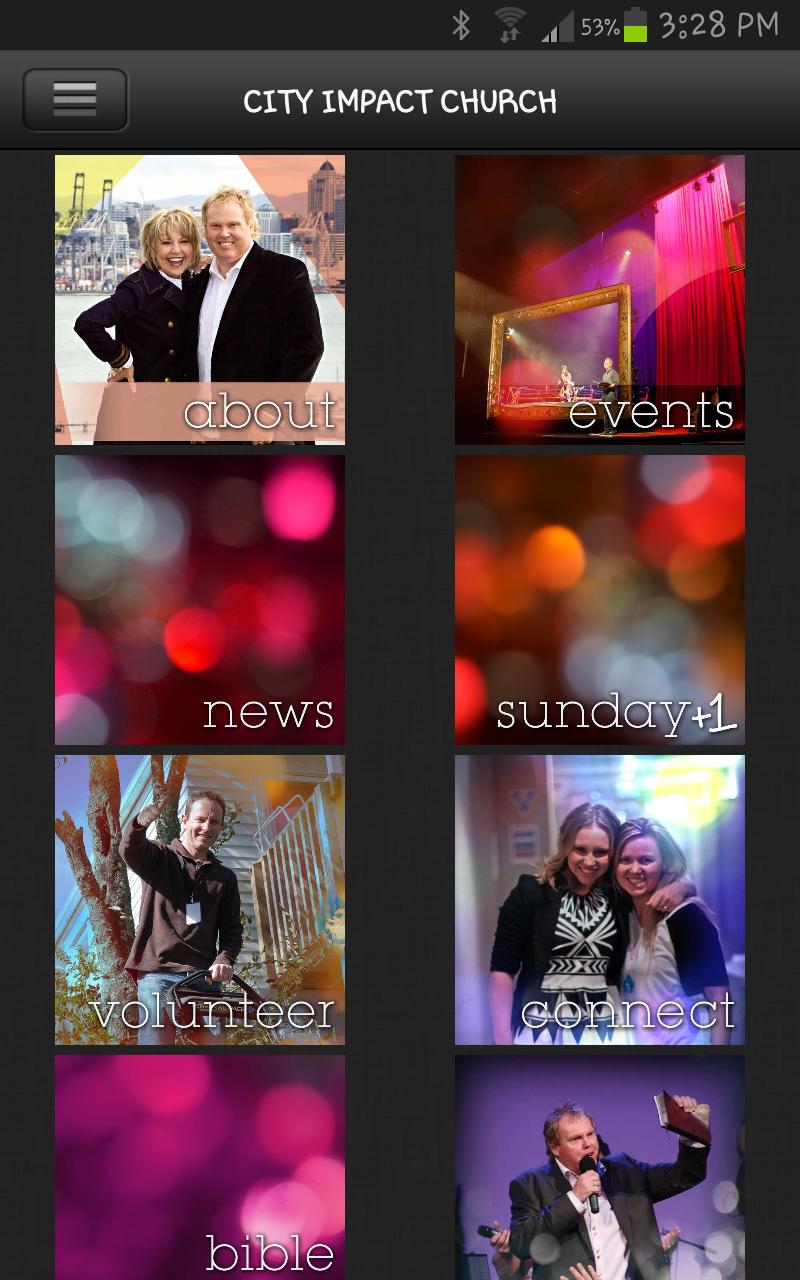Open the news tile
This screenshot has height=1280, width=800.
tap(200, 600)
